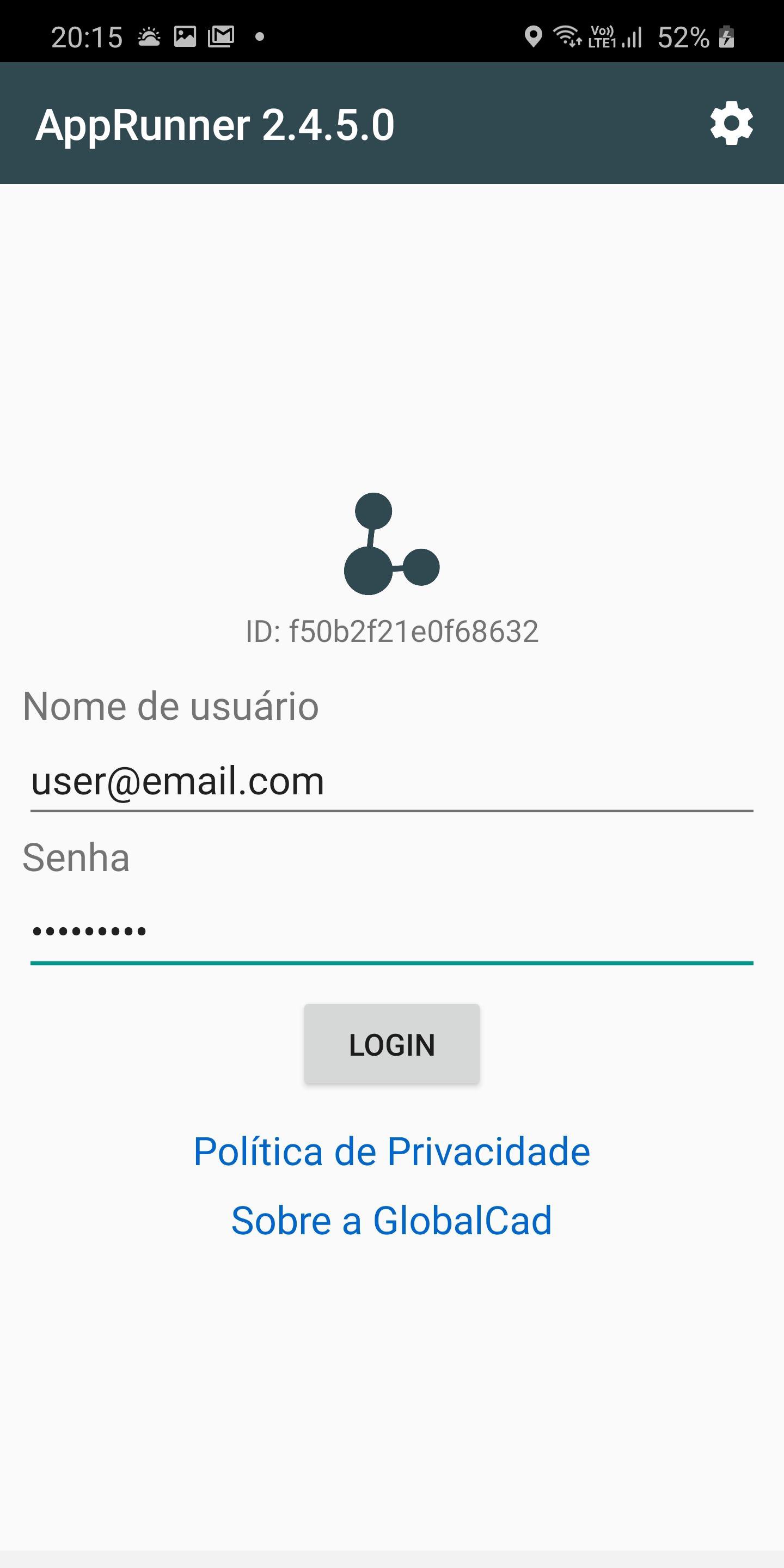Focus the Senha password field
Screen dimensions: 784x1568
point(391,932)
